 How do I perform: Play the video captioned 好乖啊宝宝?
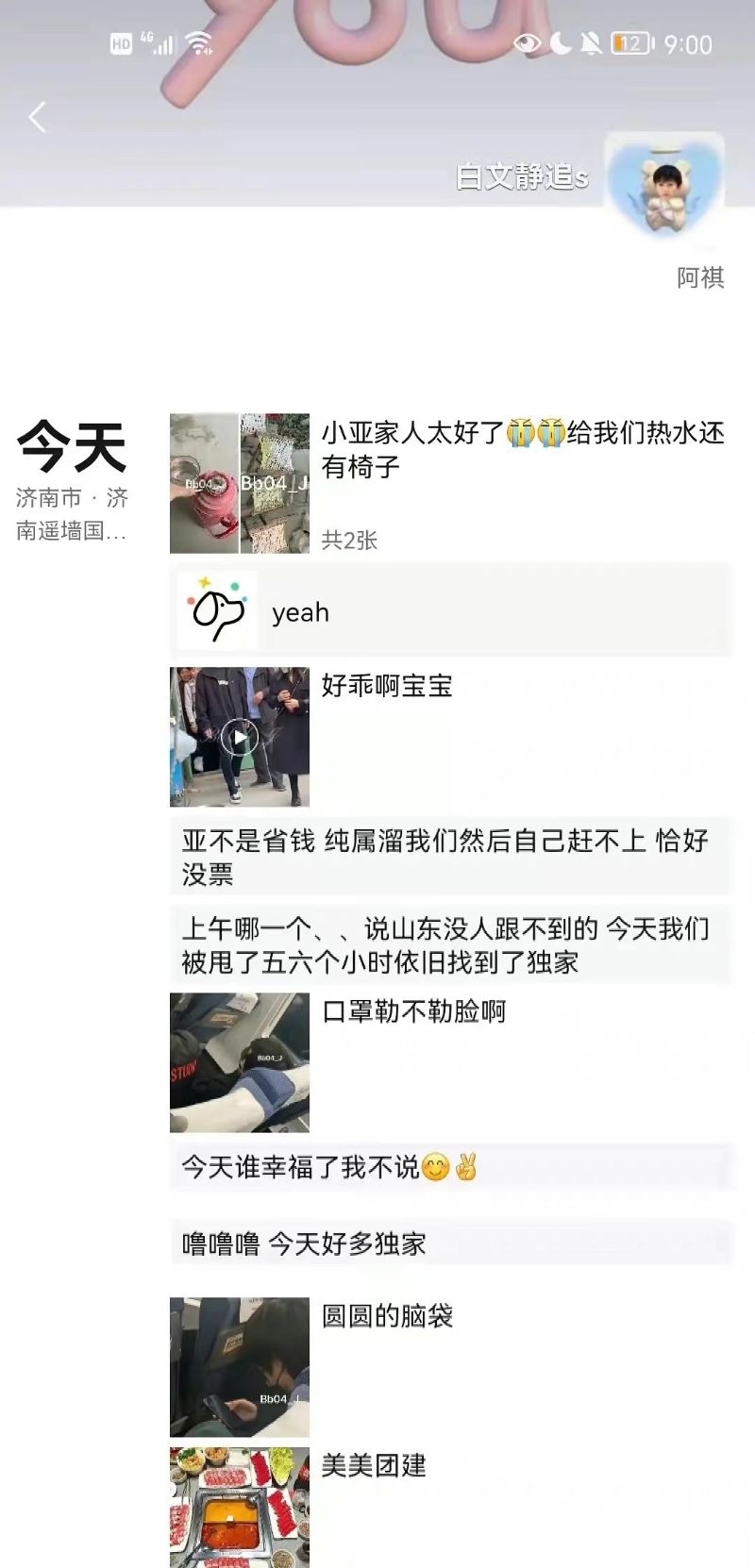(240, 737)
